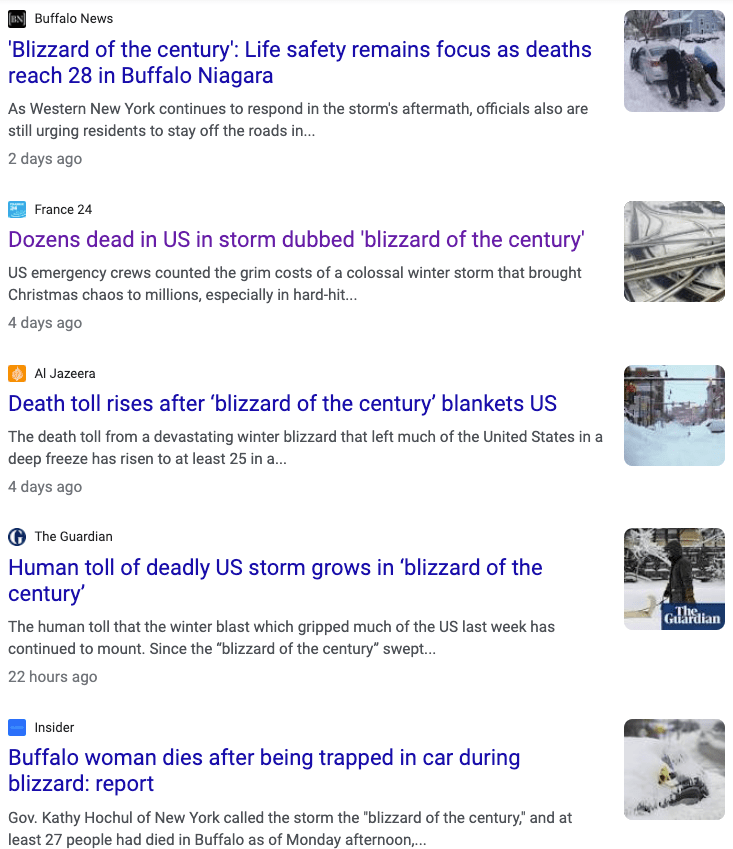The width and height of the screenshot is (733, 849).
Task: Tap The Guardian article thumbnail
Action: [x=674, y=579]
